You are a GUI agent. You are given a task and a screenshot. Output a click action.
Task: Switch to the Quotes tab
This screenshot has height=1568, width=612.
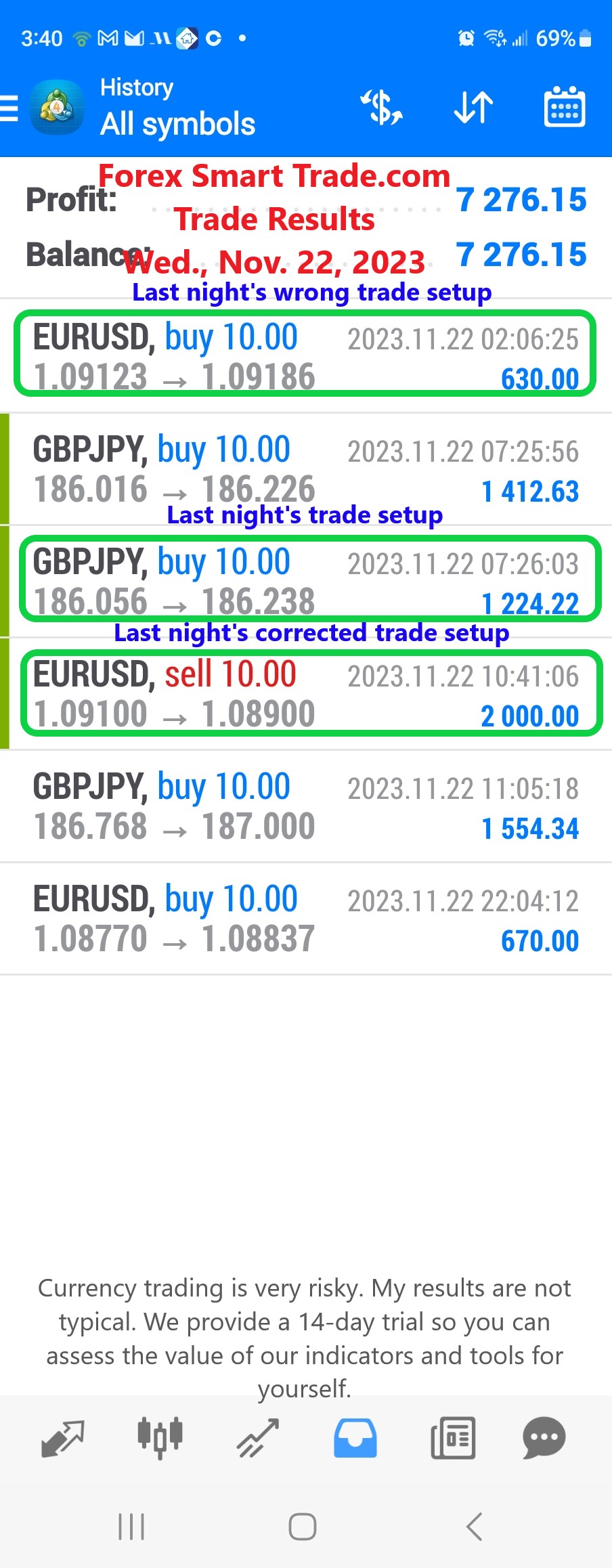pos(62,1438)
